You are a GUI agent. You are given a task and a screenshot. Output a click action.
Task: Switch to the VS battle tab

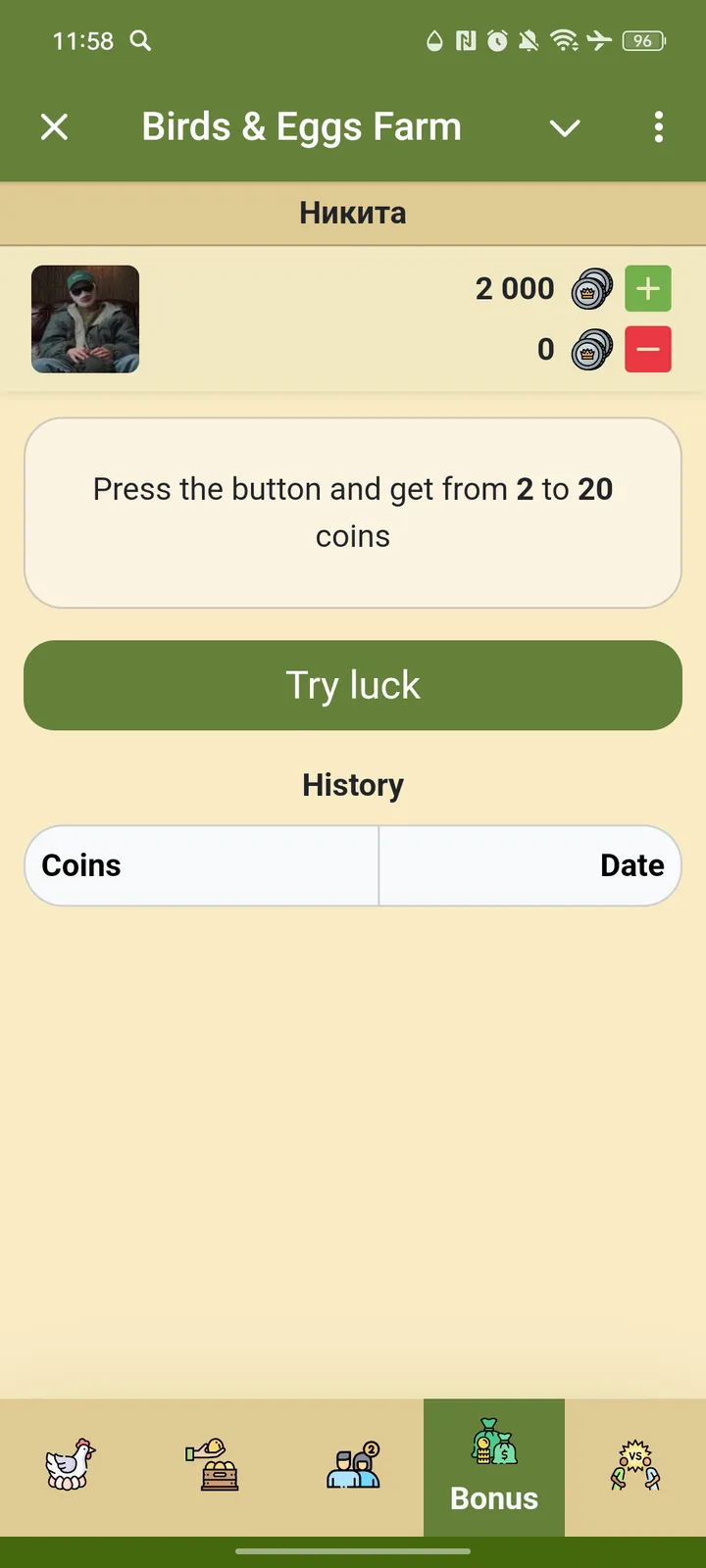pyautogui.click(x=635, y=1465)
